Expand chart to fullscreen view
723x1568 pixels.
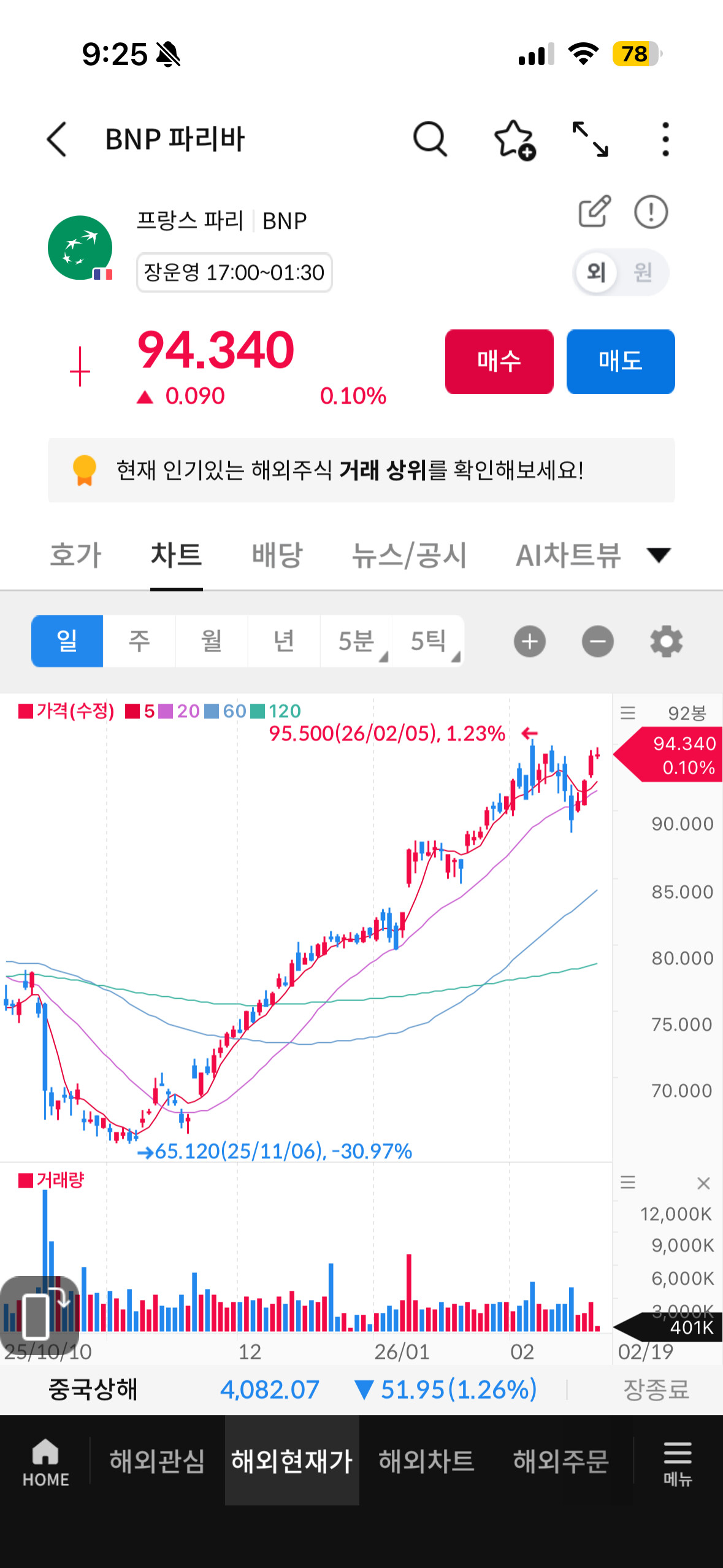pos(590,139)
